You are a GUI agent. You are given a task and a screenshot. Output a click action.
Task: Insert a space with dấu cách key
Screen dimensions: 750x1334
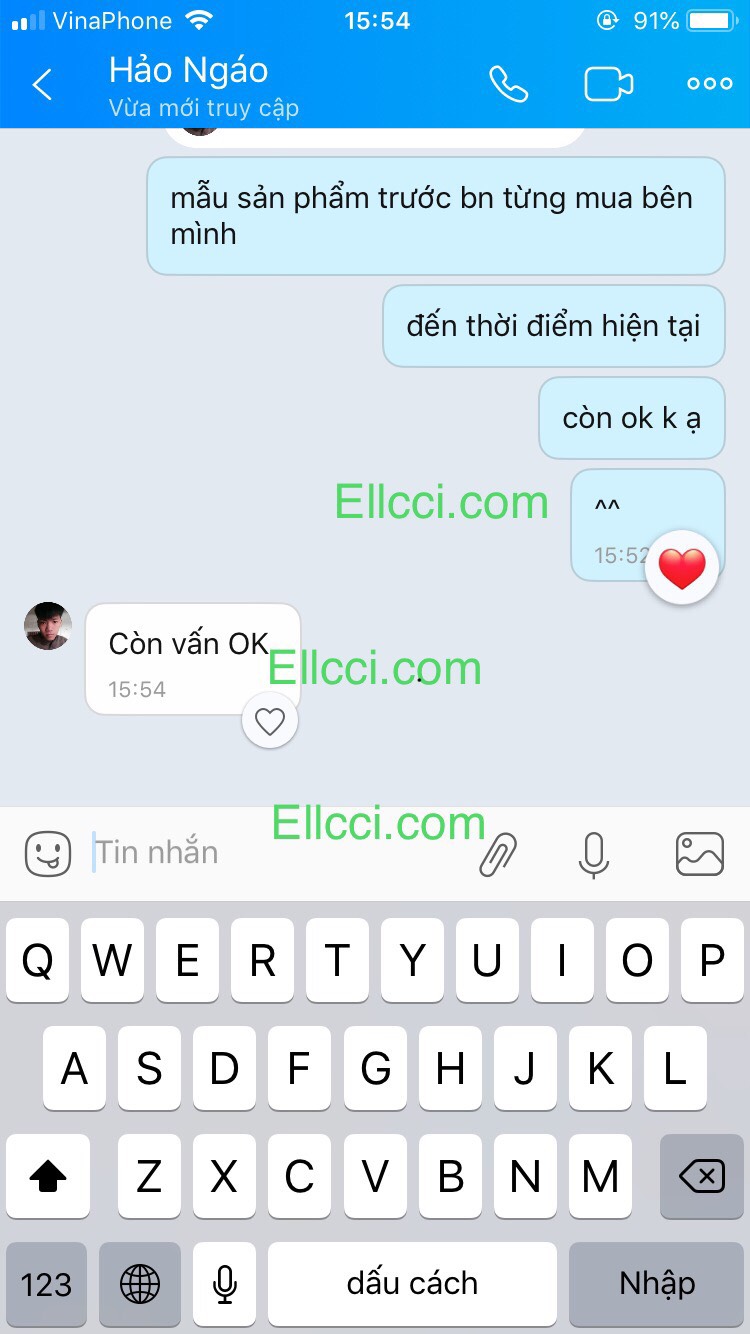pos(412,1284)
